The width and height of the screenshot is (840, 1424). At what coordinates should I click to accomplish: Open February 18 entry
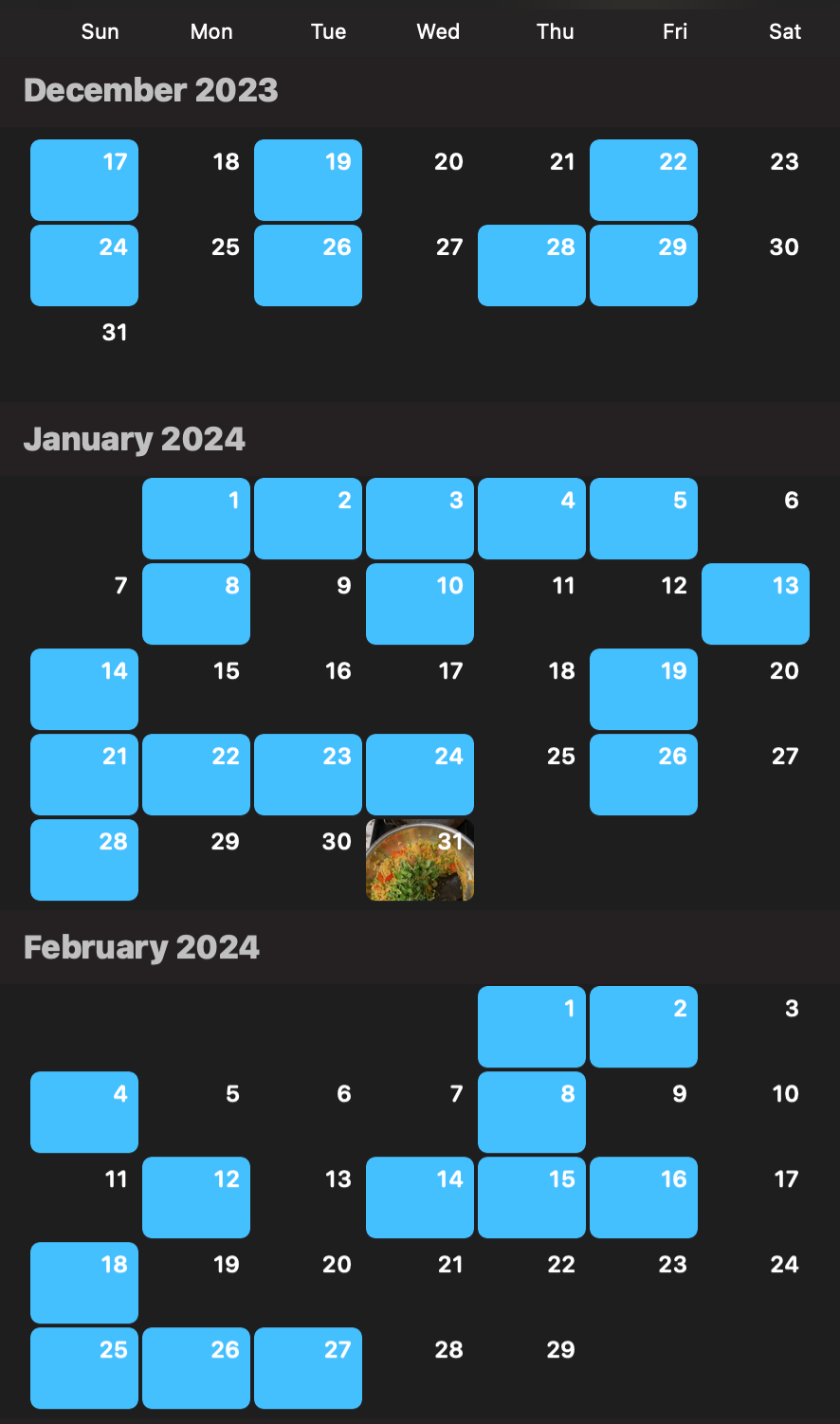(x=84, y=1283)
